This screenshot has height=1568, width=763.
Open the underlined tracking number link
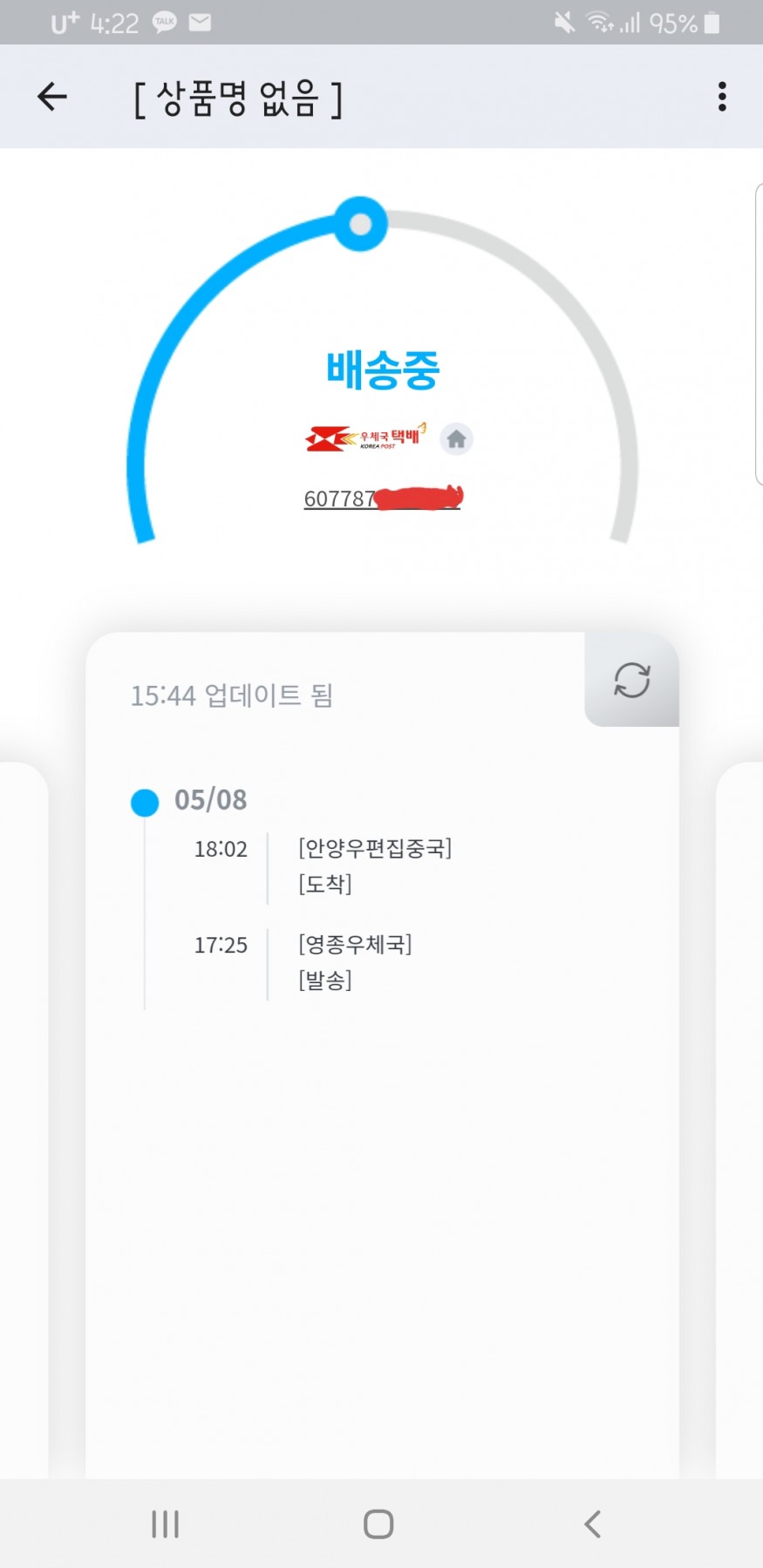point(381,499)
